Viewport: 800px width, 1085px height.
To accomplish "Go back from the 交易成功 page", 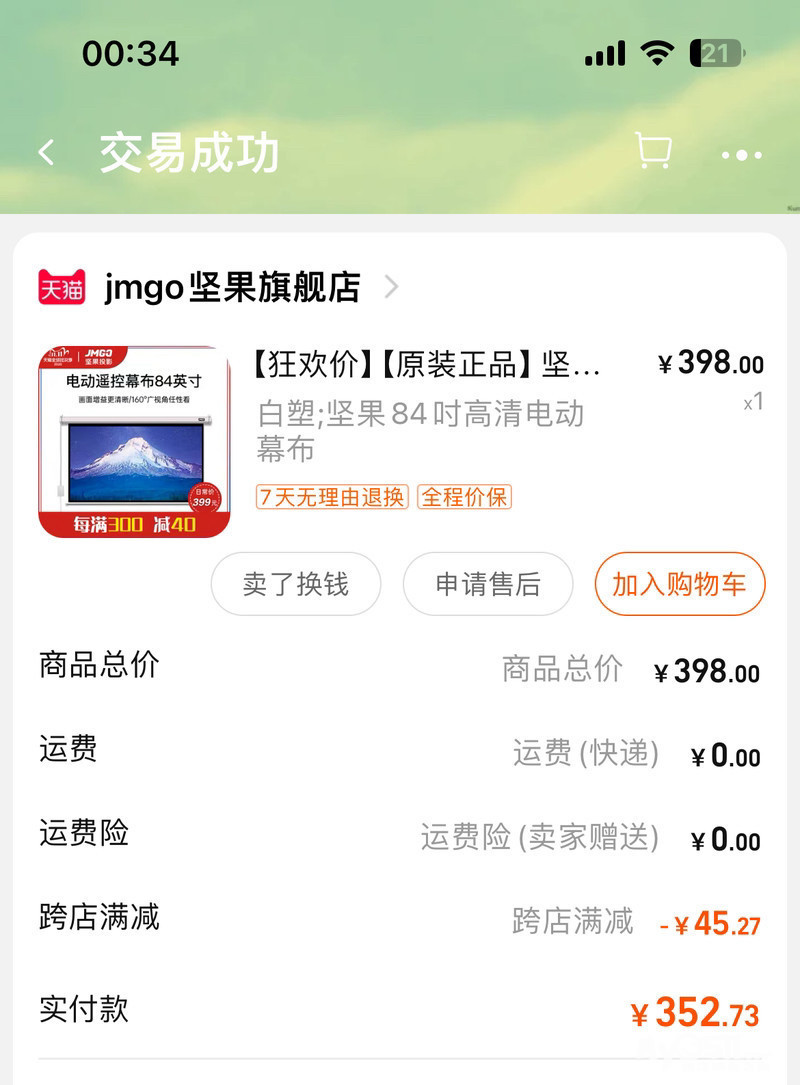I will coord(46,153).
